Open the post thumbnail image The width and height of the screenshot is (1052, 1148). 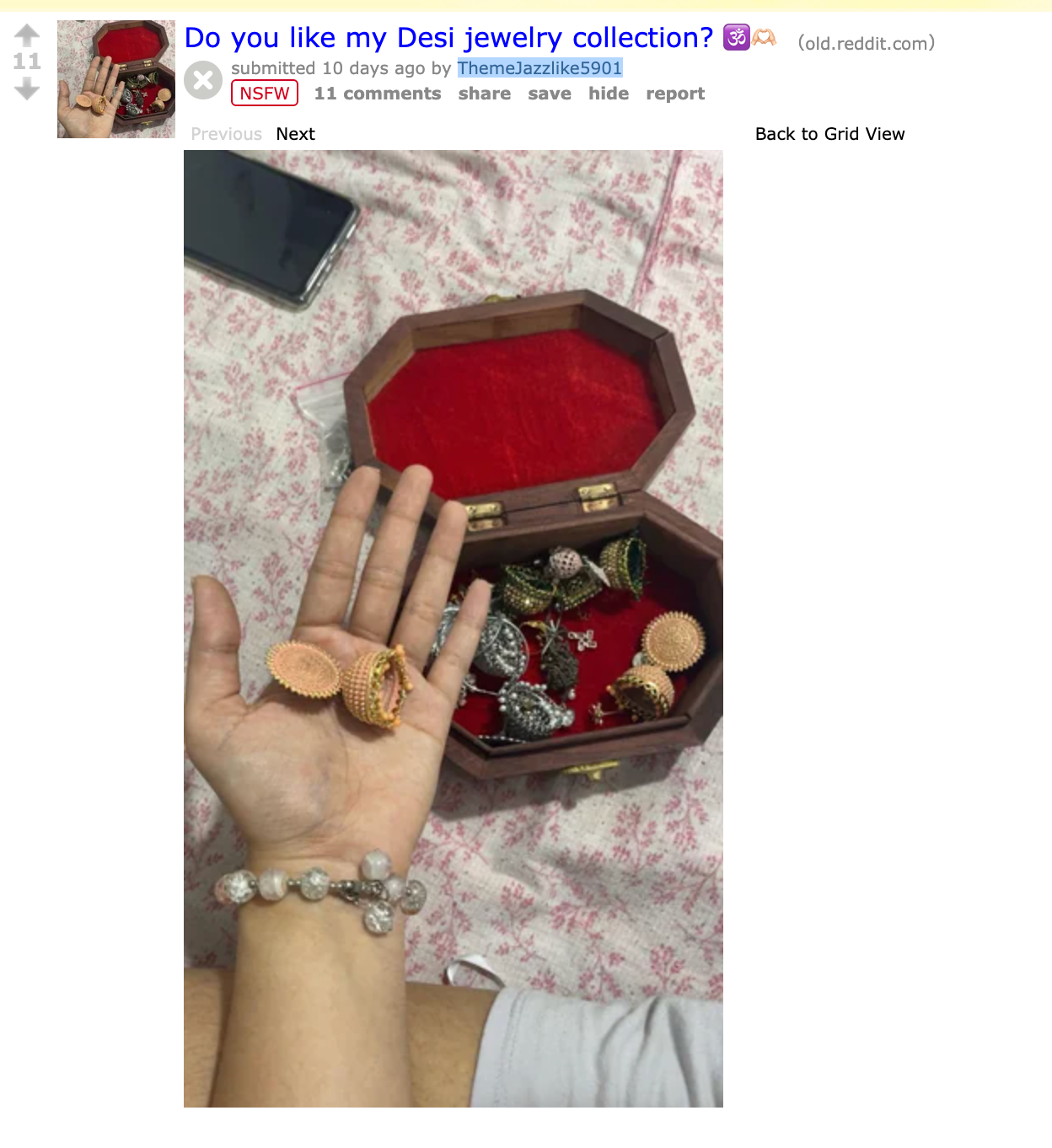116,79
